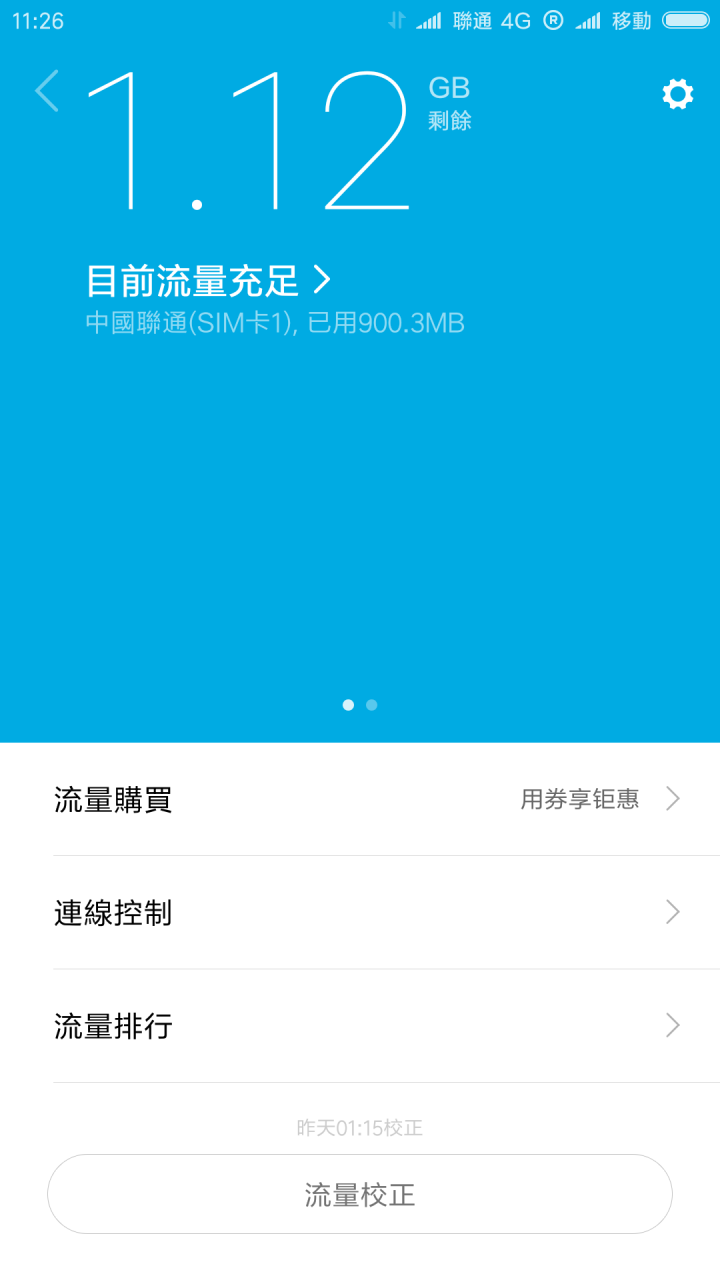Open 連線控制 settings

(360, 912)
